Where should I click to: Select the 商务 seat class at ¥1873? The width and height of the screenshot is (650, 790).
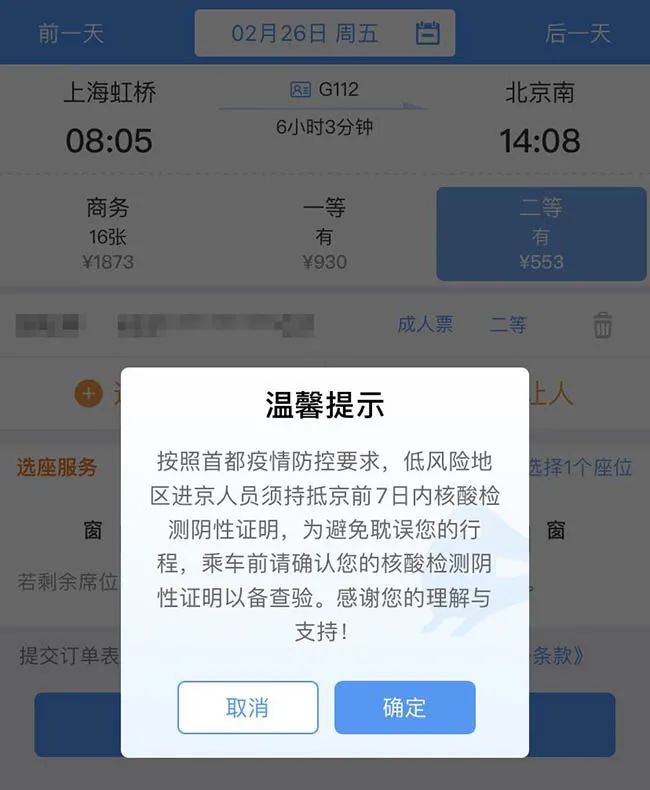(108, 234)
